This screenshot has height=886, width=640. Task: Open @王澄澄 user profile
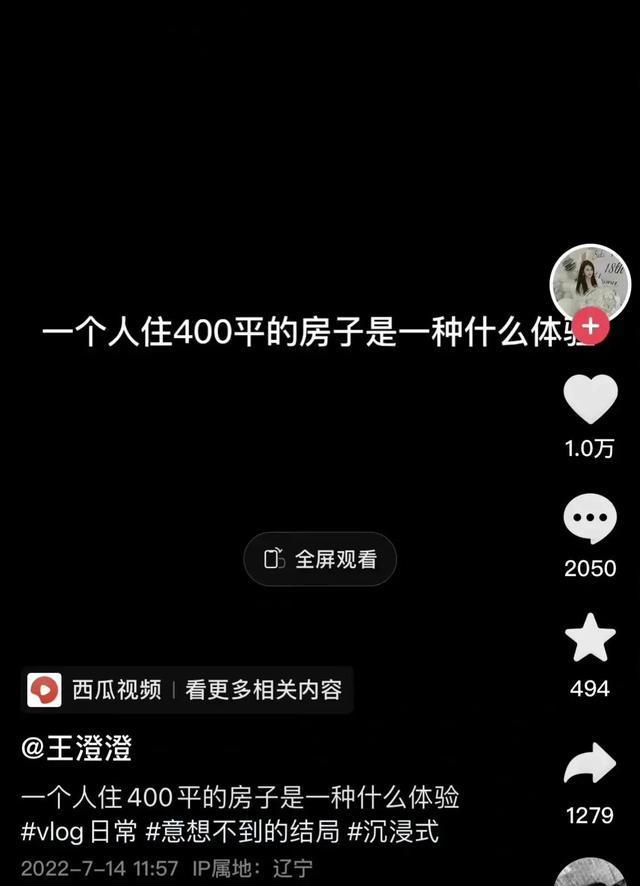pyautogui.click(x=77, y=748)
